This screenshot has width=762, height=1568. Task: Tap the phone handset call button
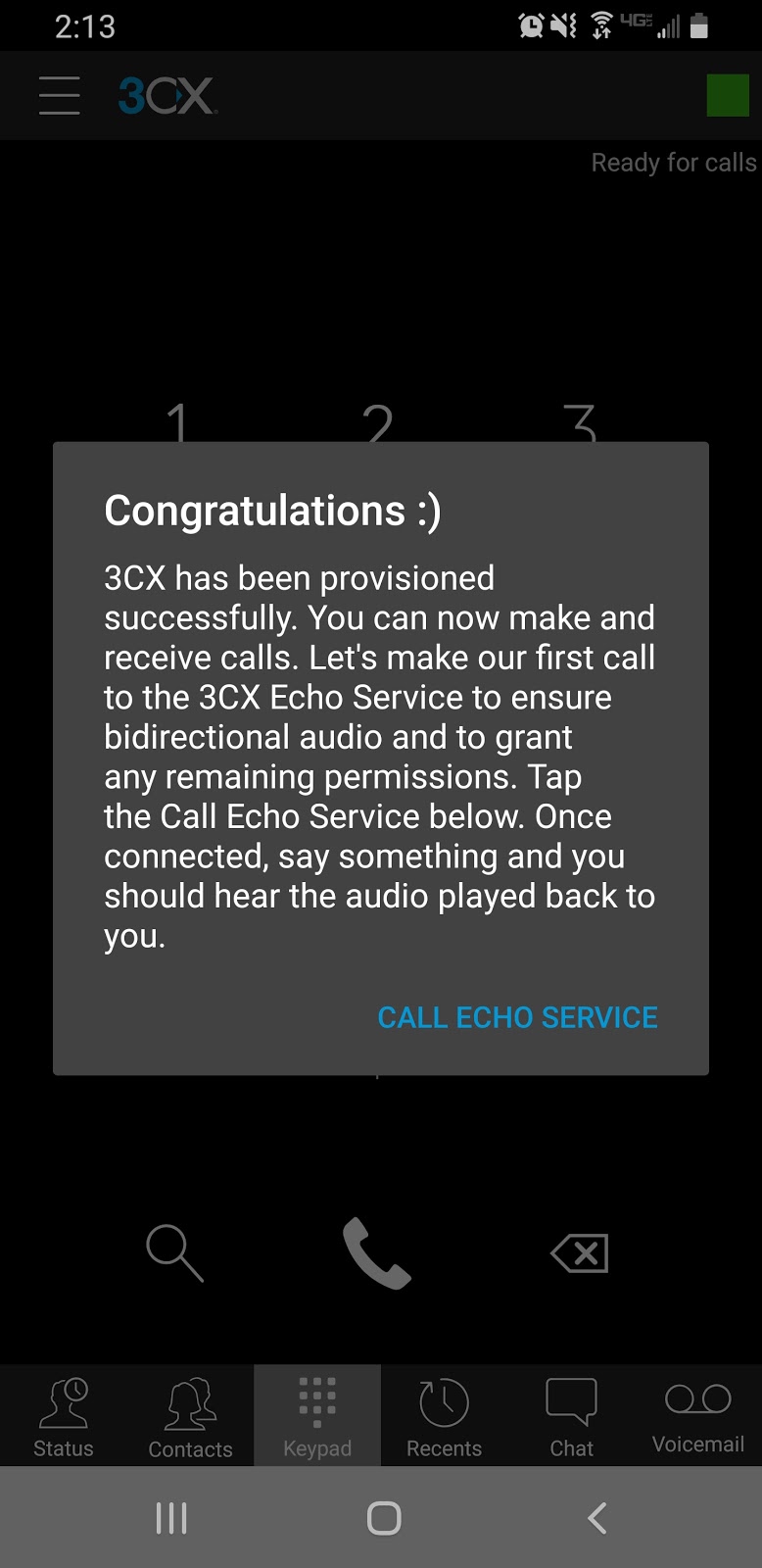click(x=377, y=1252)
